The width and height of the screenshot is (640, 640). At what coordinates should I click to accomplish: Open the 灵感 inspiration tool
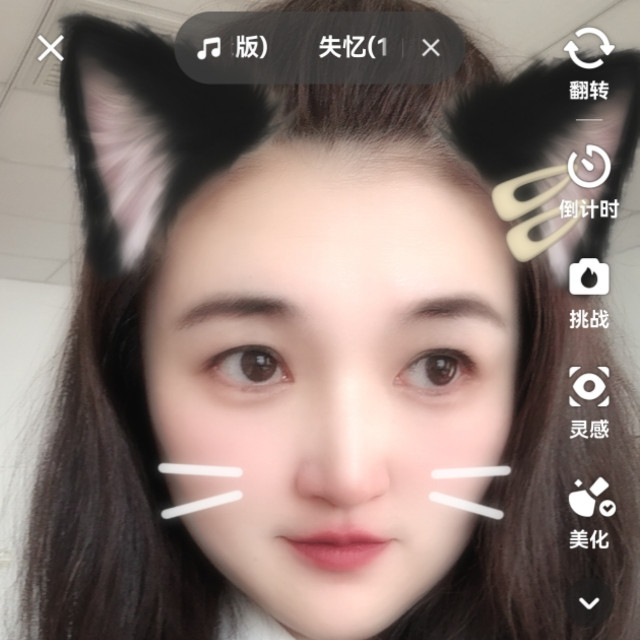(x=589, y=402)
